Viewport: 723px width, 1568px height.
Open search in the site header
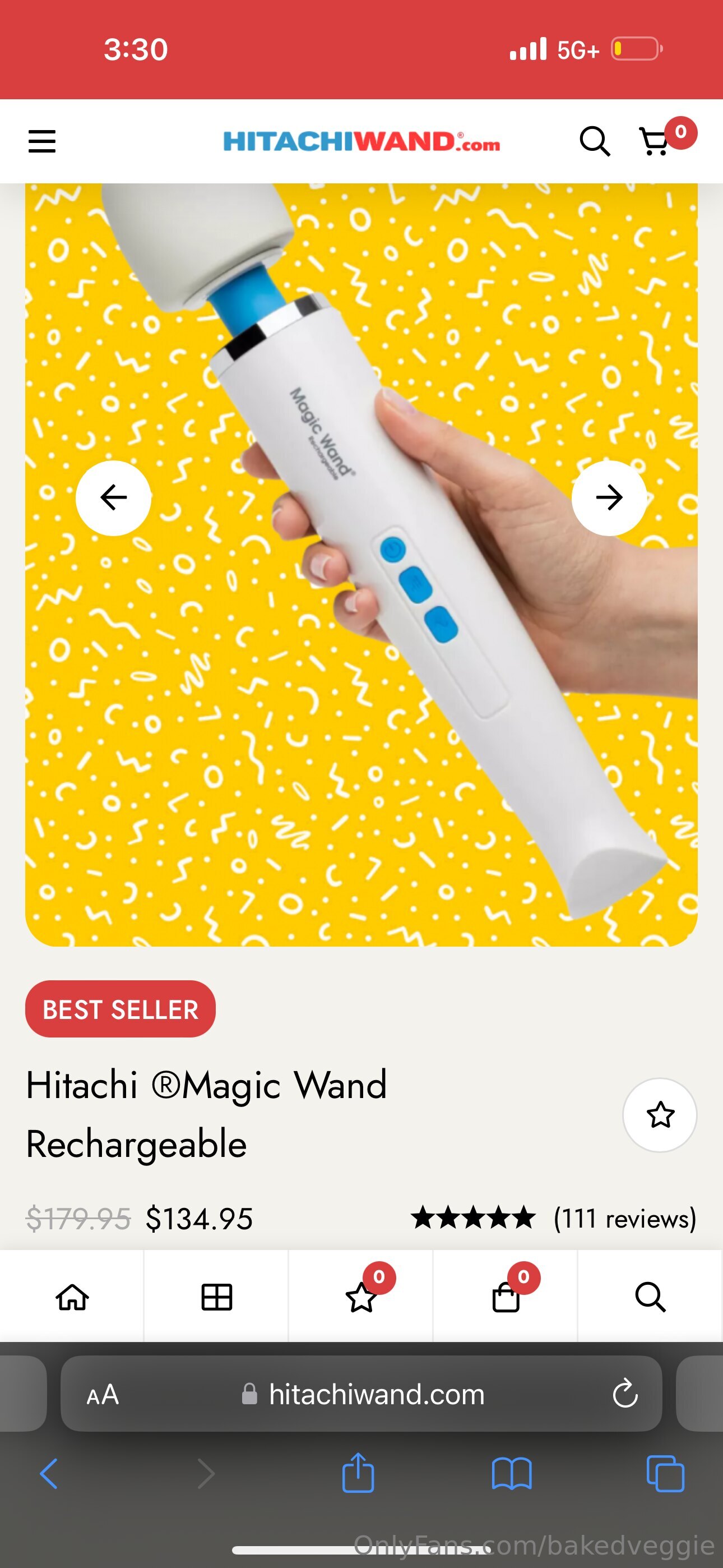tap(595, 141)
